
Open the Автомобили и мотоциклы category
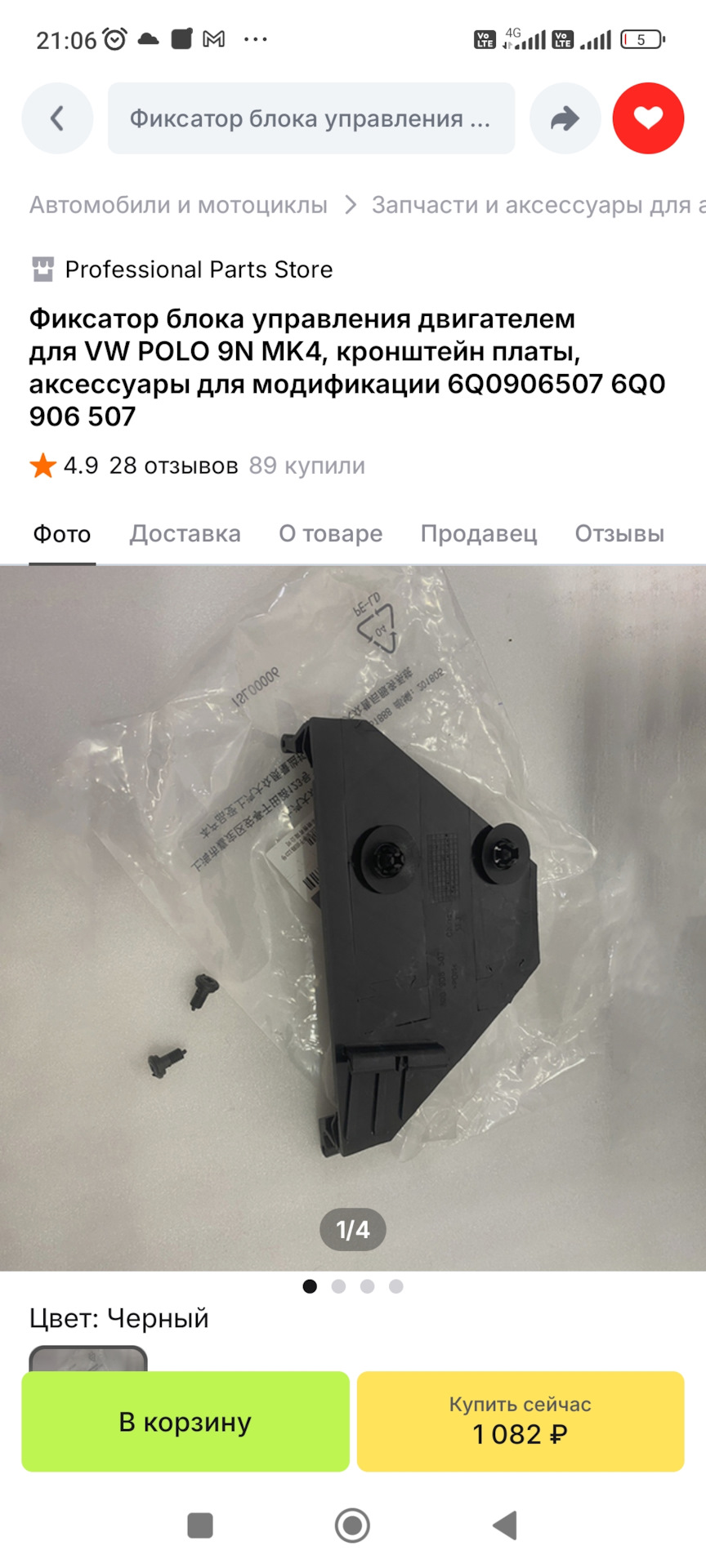[178, 205]
